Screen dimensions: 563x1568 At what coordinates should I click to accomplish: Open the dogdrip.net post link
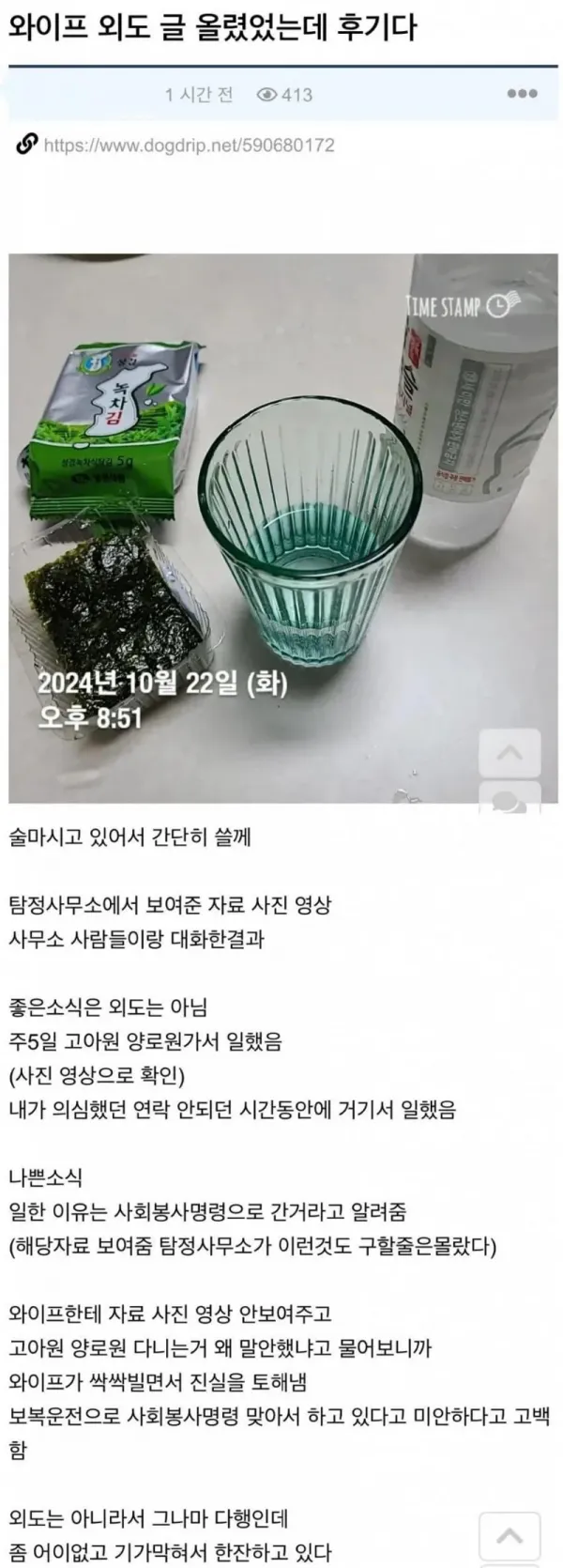[x=189, y=146]
